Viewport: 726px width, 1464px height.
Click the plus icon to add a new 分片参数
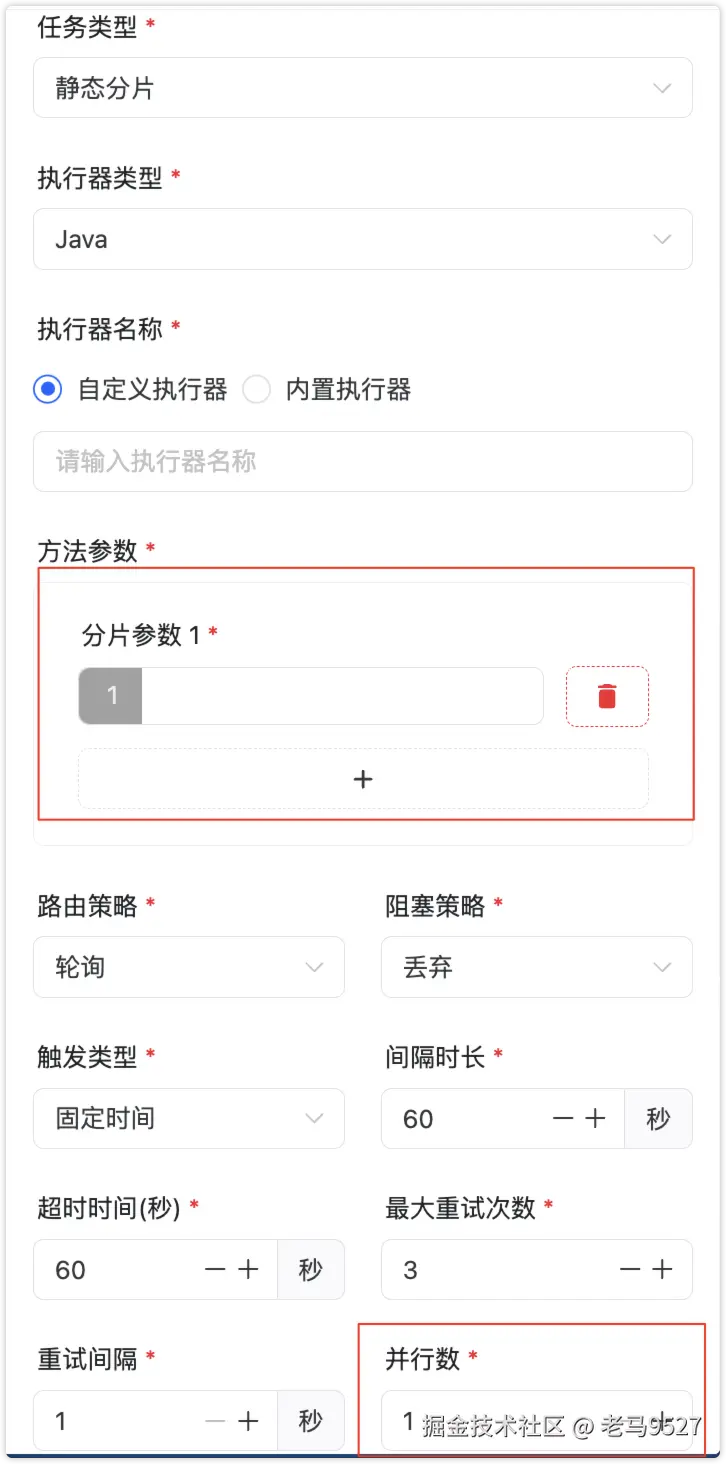tap(362, 778)
